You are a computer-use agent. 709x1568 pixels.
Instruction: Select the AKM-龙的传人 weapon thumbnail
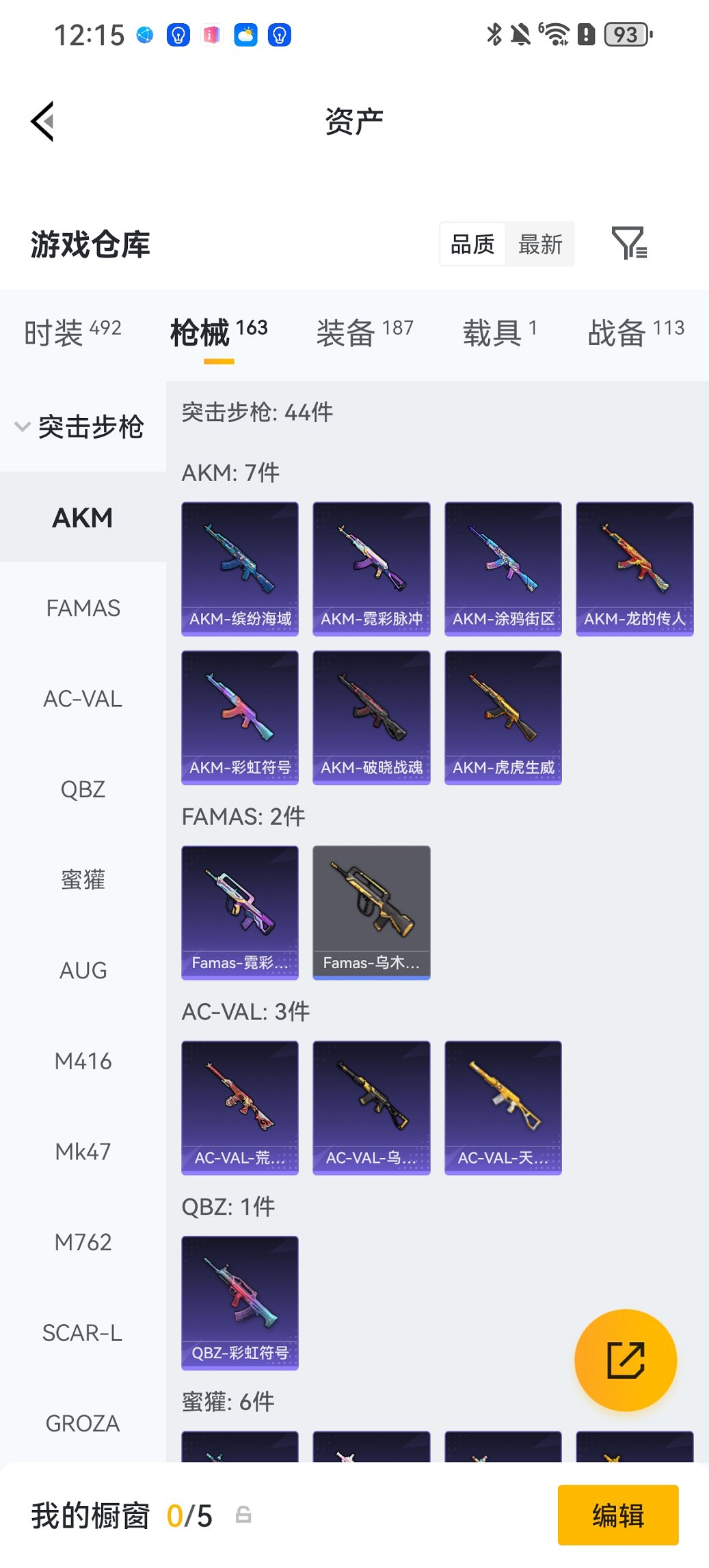click(634, 568)
